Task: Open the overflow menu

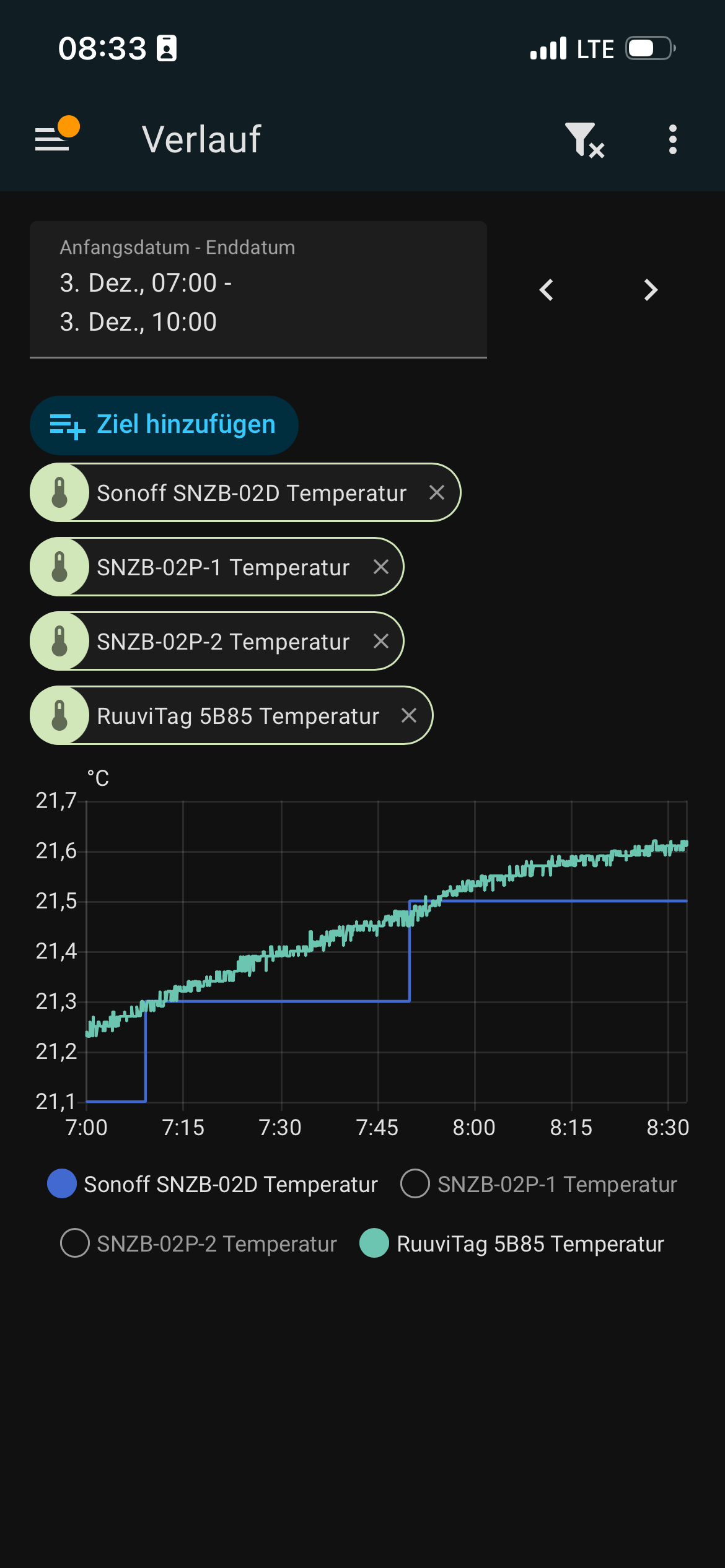Action: (672, 139)
